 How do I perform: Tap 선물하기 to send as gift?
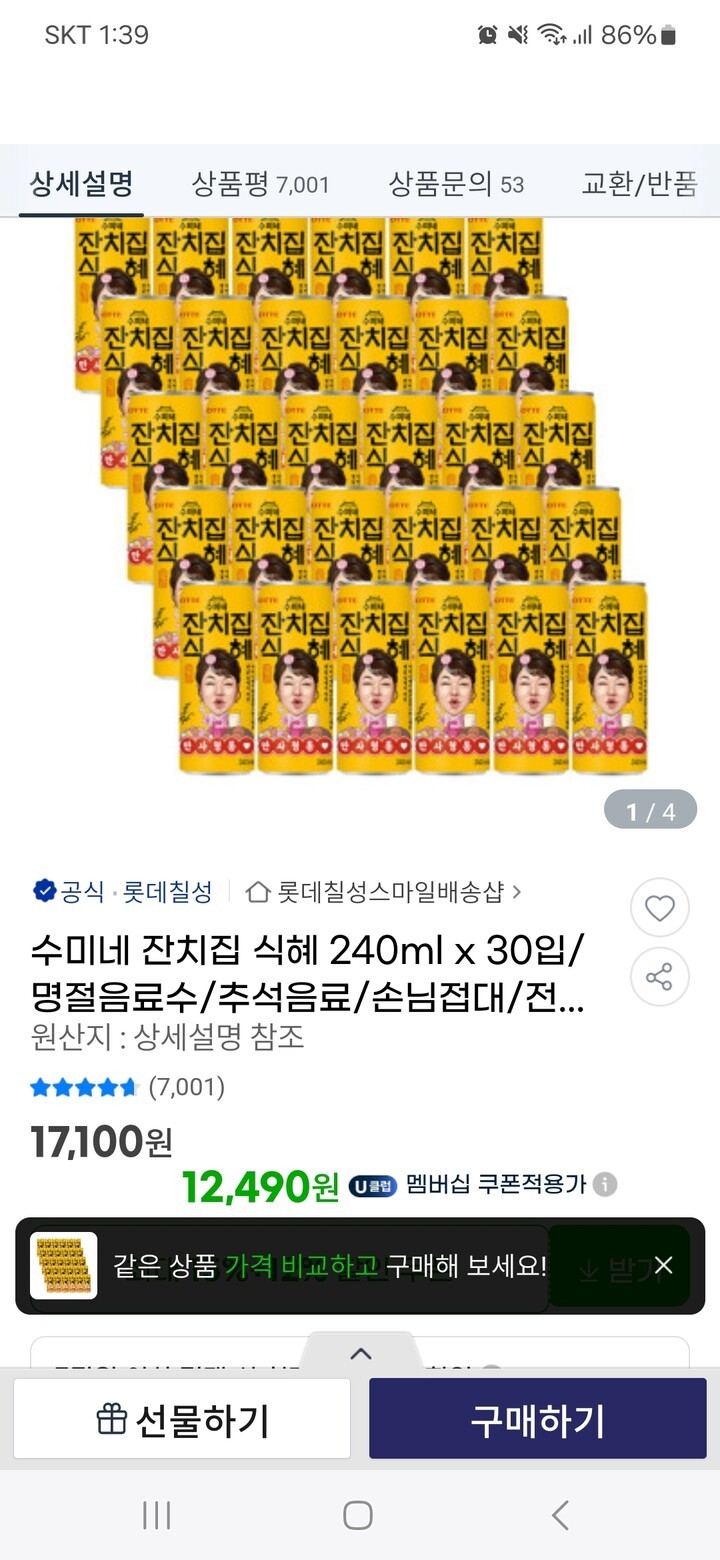pos(182,1418)
